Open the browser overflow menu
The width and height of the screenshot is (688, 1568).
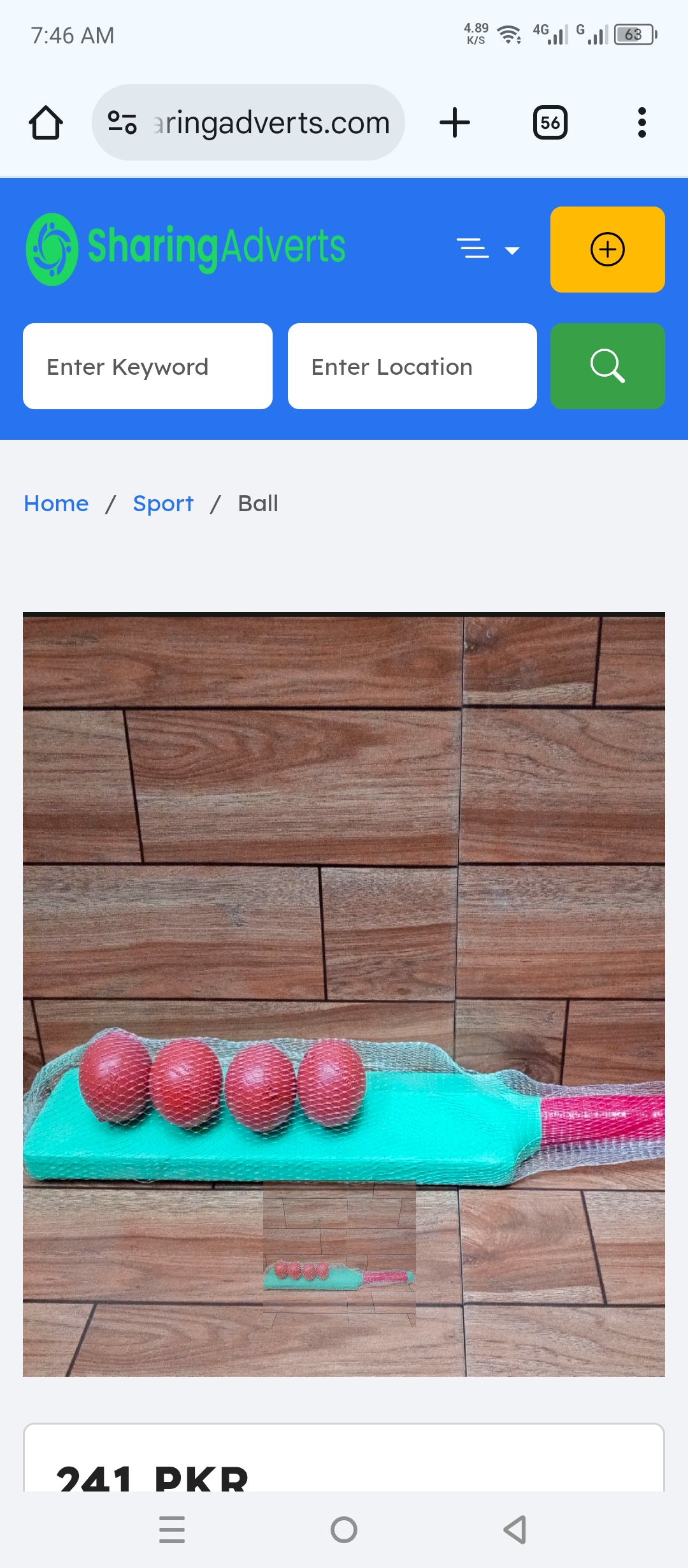pyautogui.click(x=641, y=122)
